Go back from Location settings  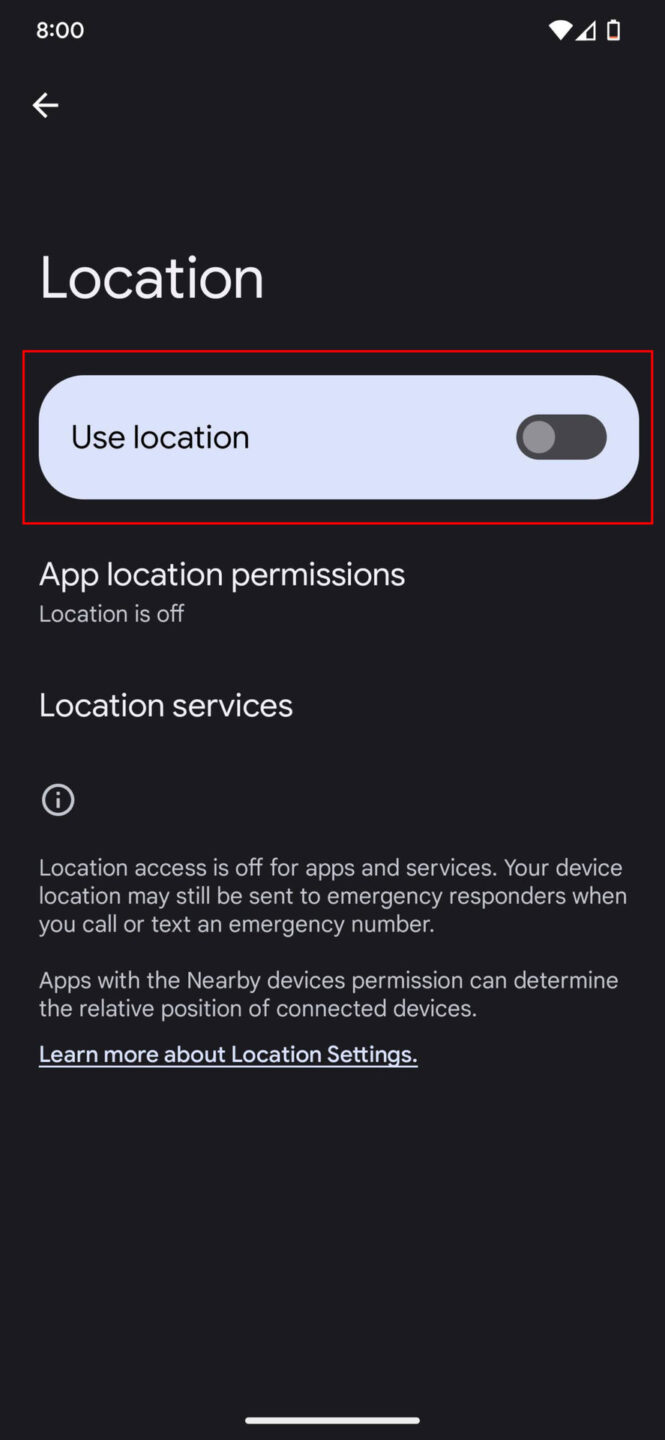point(45,105)
